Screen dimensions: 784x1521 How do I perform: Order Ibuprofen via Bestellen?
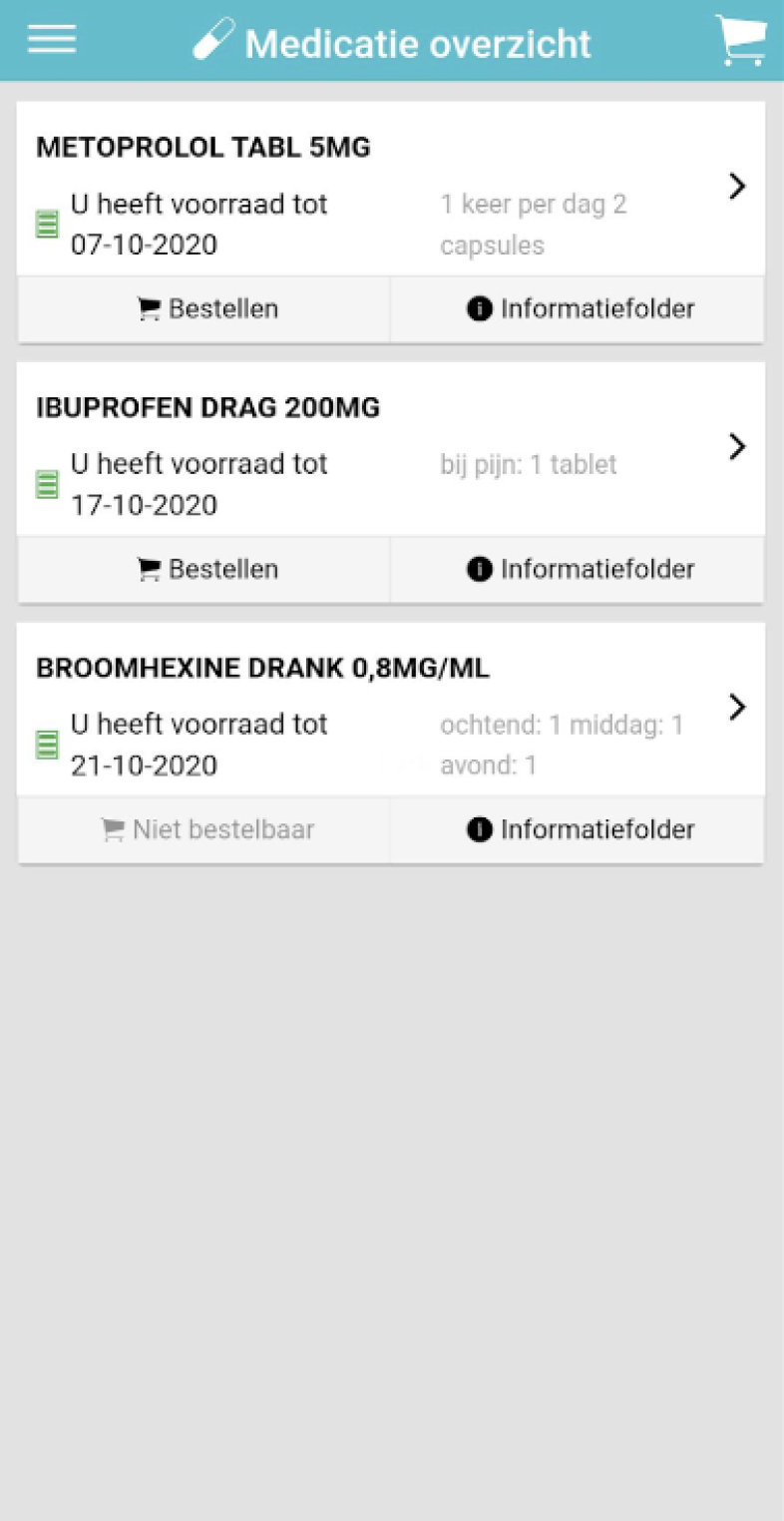pos(204,570)
